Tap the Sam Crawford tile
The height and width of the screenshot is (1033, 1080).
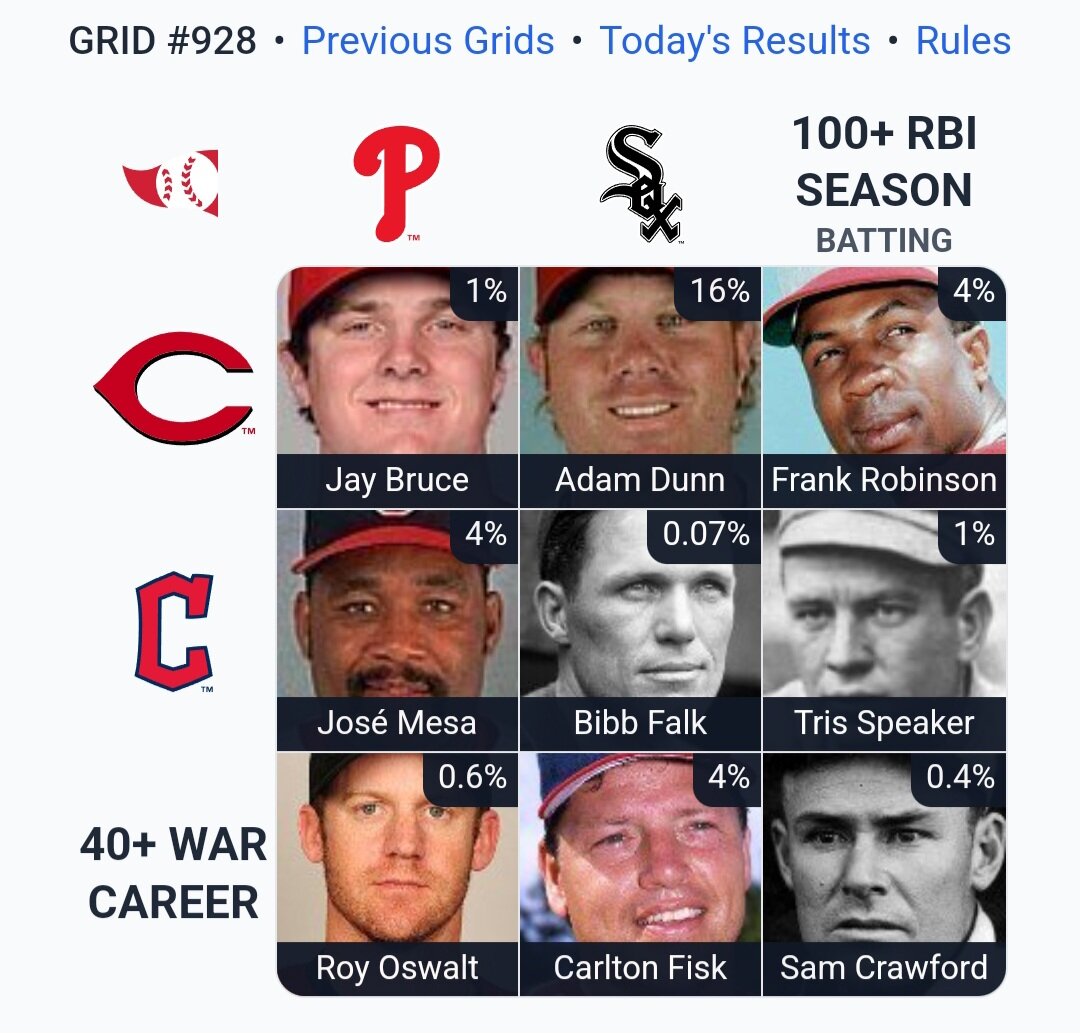click(883, 873)
